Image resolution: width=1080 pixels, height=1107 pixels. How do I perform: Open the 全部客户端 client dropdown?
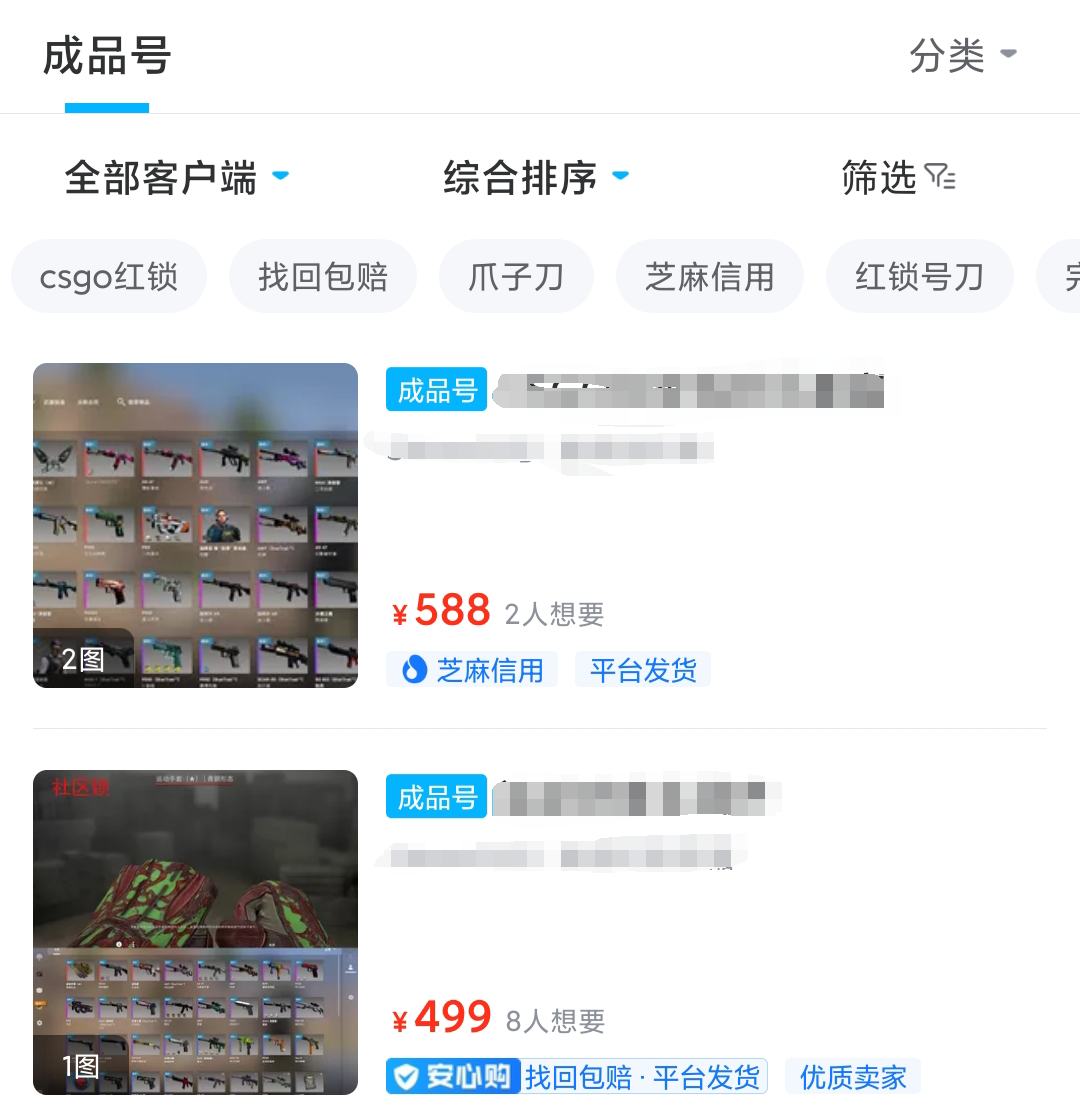click(x=176, y=178)
